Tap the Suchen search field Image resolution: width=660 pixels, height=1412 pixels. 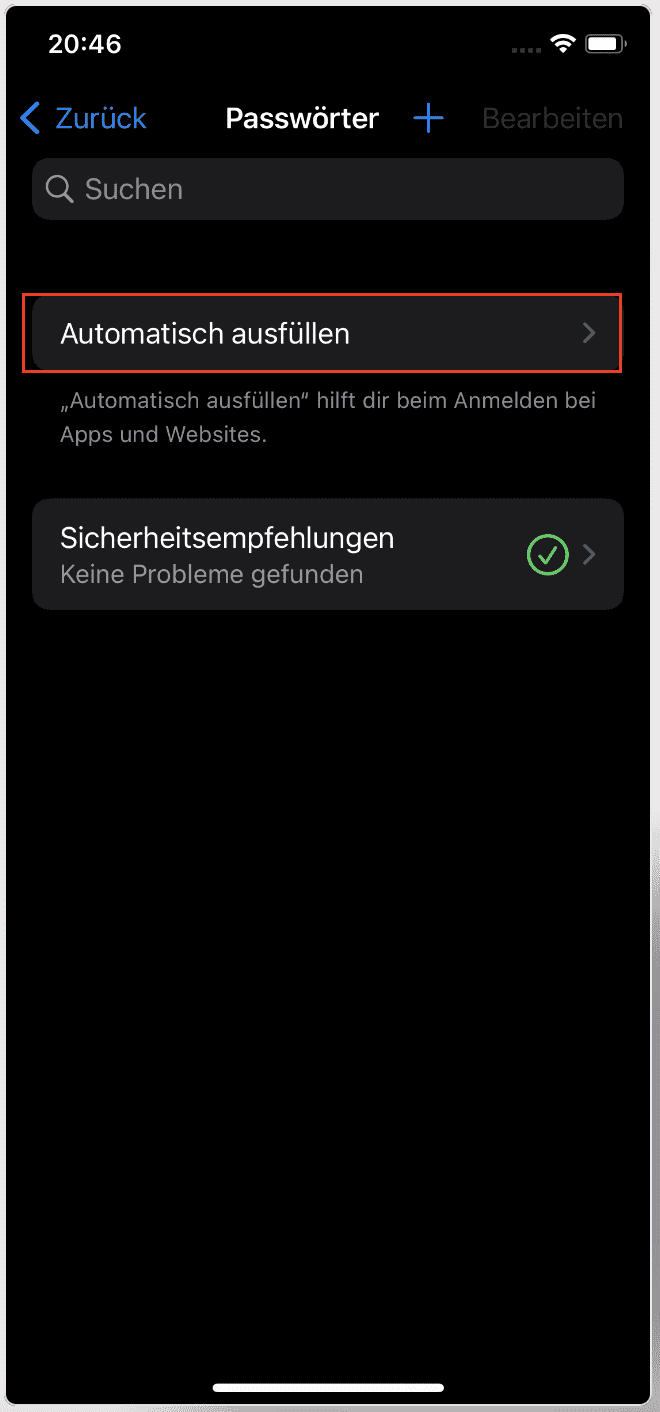(328, 190)
